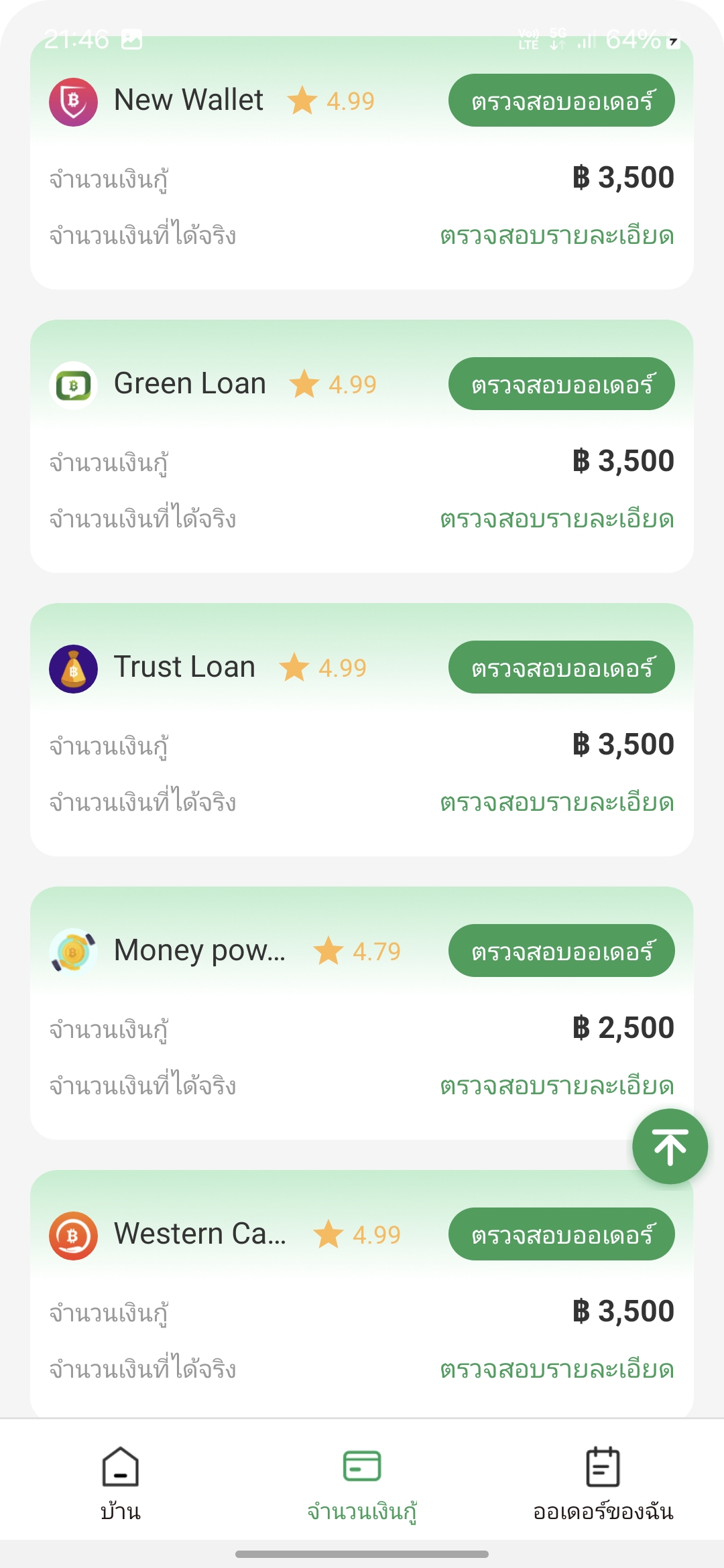View details link for Green Loan

(x=557, y=519)
